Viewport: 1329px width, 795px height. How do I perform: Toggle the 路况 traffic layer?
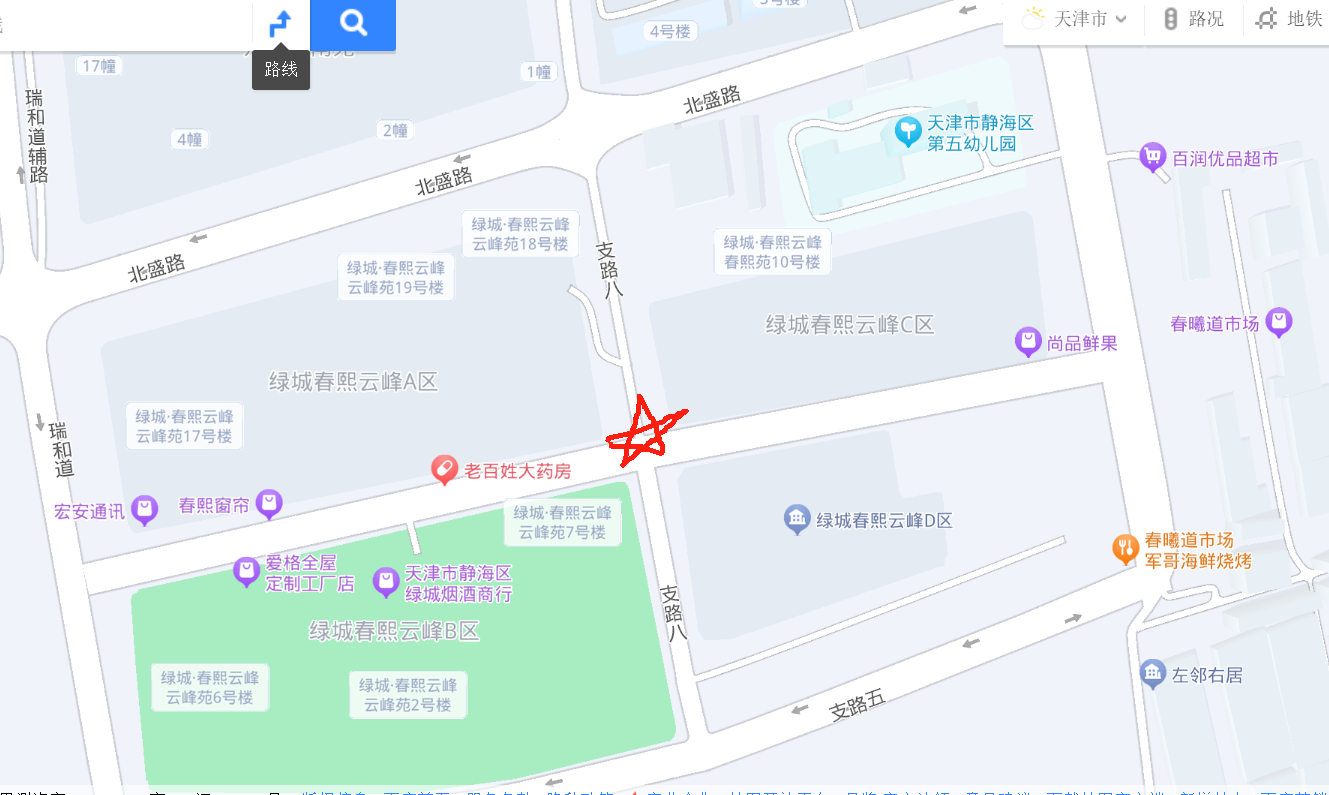(1194, 19)
